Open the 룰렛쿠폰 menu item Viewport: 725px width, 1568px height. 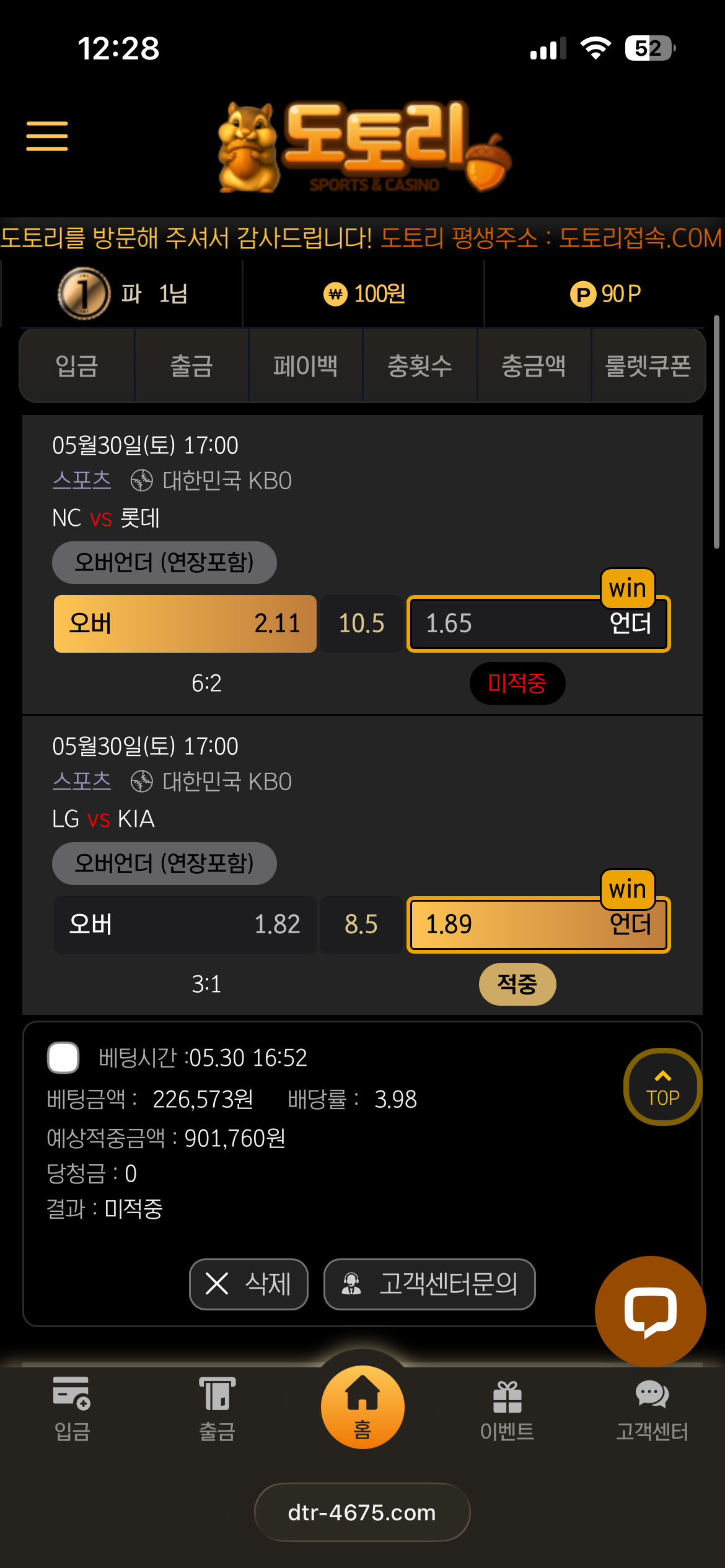tap(648, 365)
